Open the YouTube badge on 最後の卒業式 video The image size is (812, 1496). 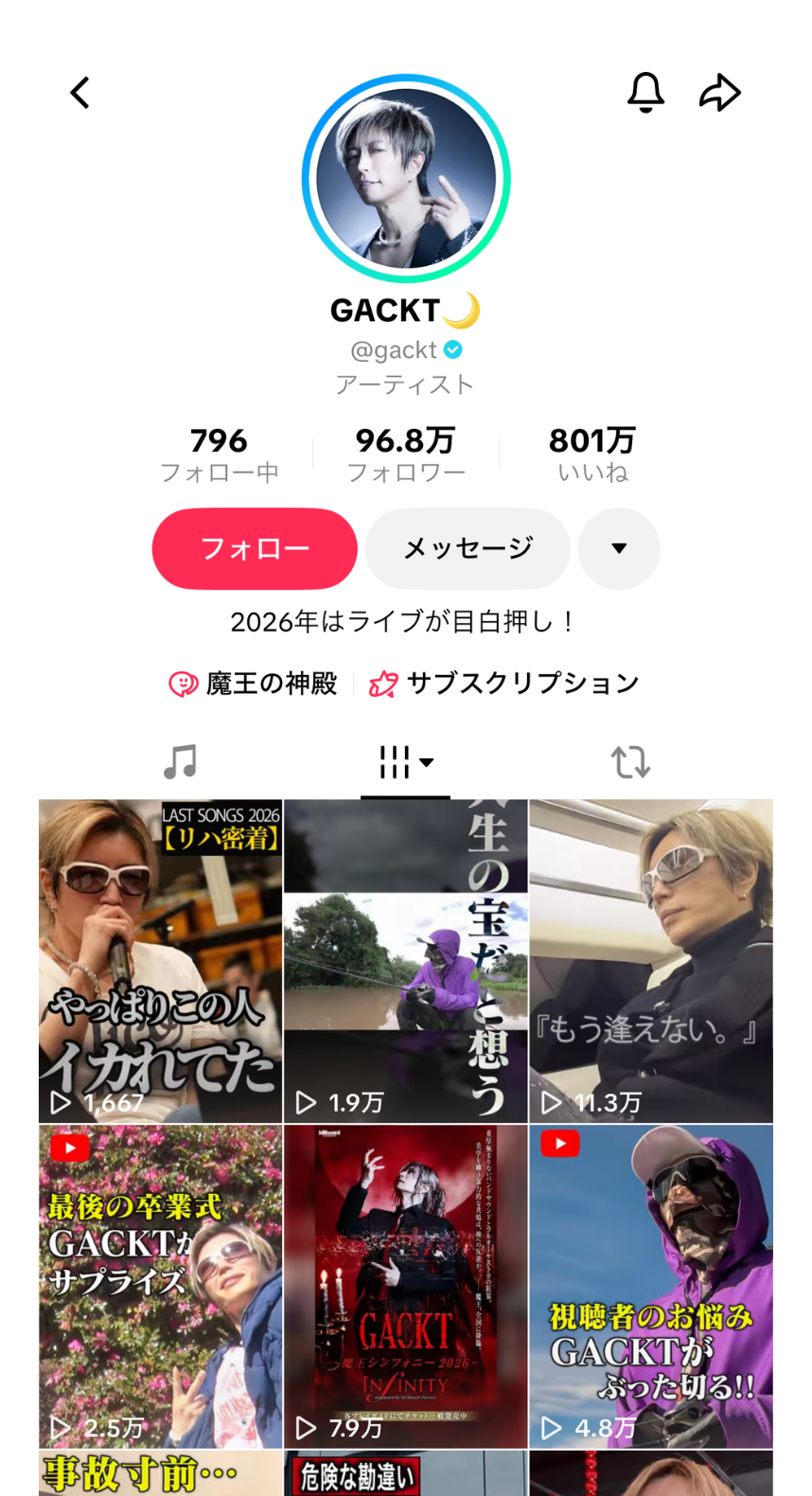[69, 1147]
